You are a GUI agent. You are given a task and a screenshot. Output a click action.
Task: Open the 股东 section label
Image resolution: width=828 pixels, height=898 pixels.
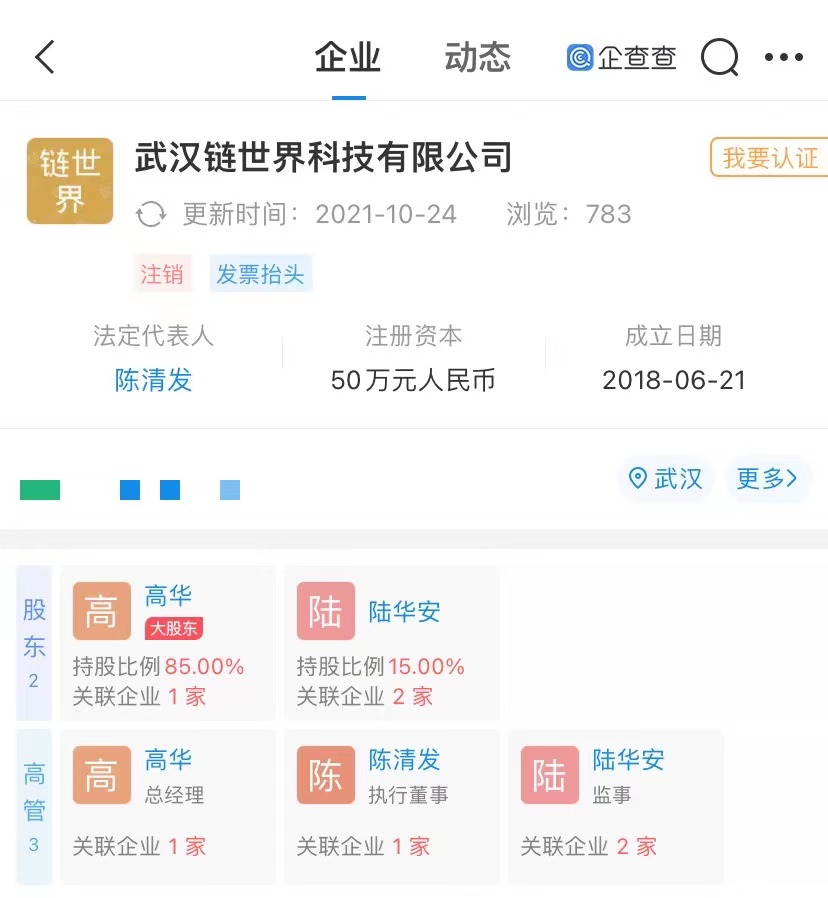[34, 643]
